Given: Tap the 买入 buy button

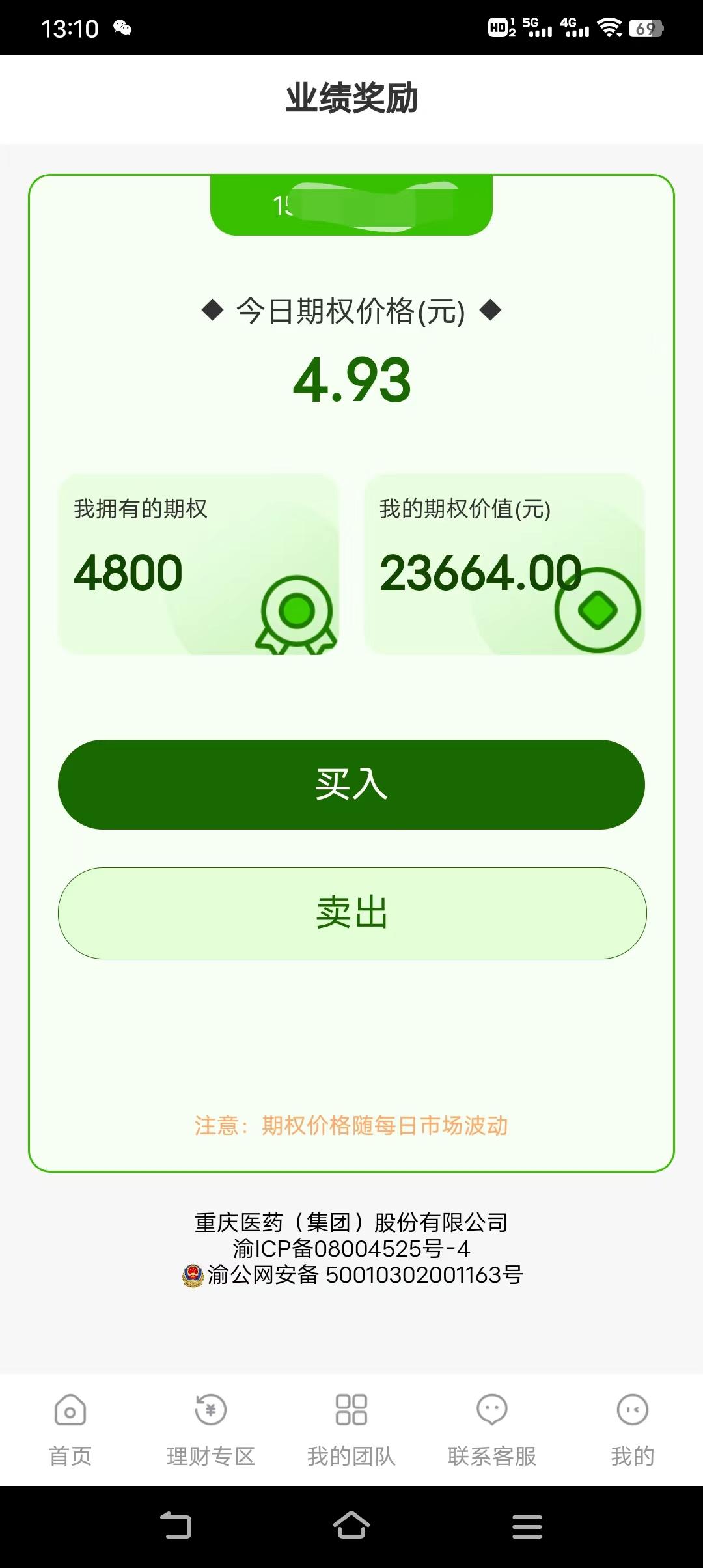Looking at the screenshot, I should 351,784.
